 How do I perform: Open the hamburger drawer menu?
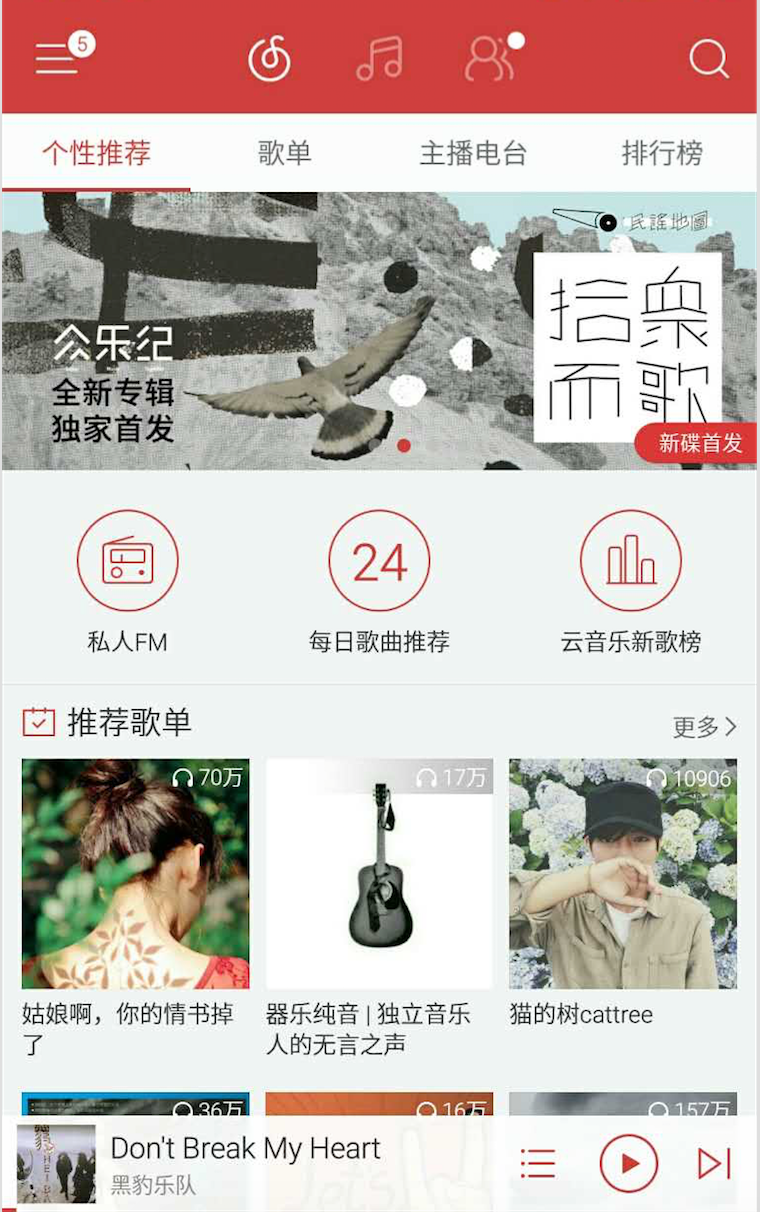[x=57, y=59]
